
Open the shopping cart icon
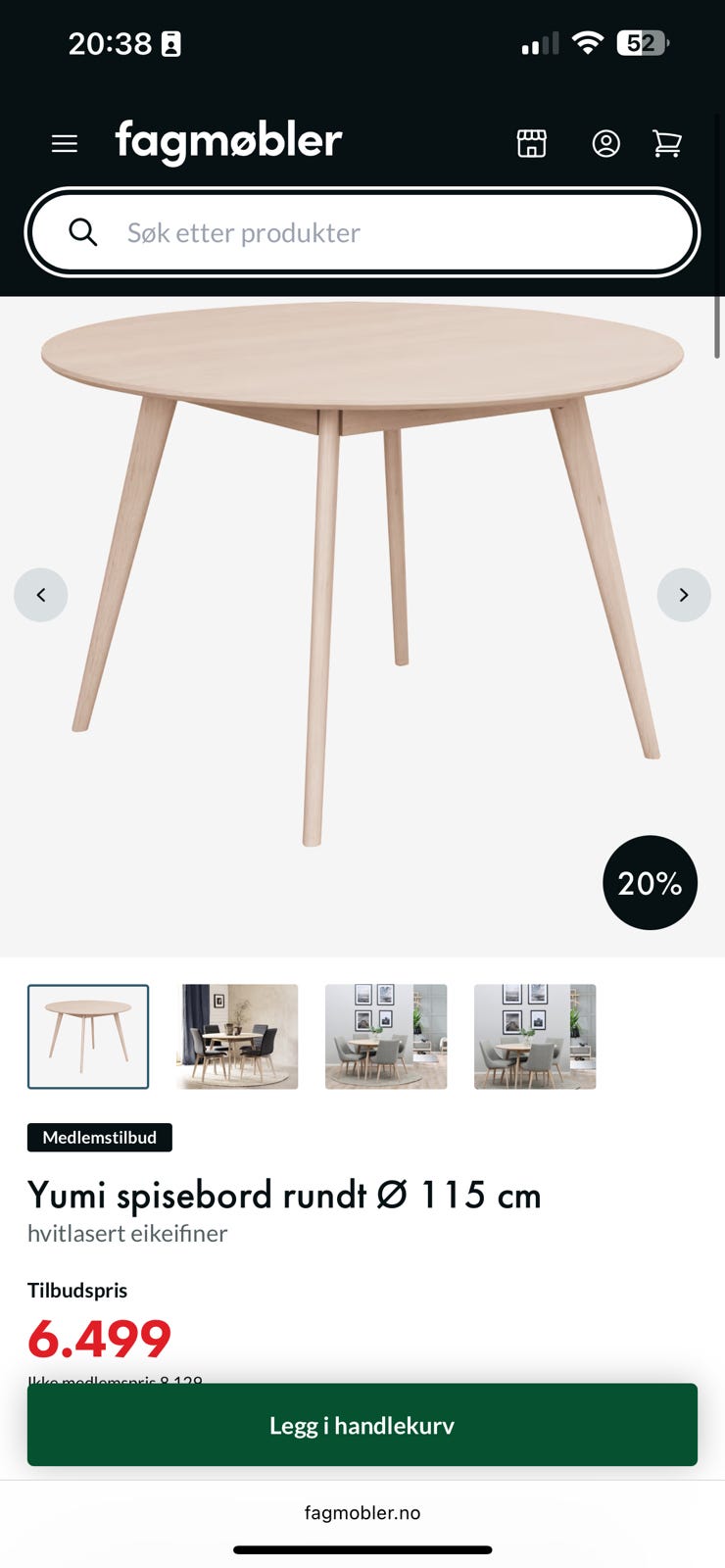(x=667, y=143)
